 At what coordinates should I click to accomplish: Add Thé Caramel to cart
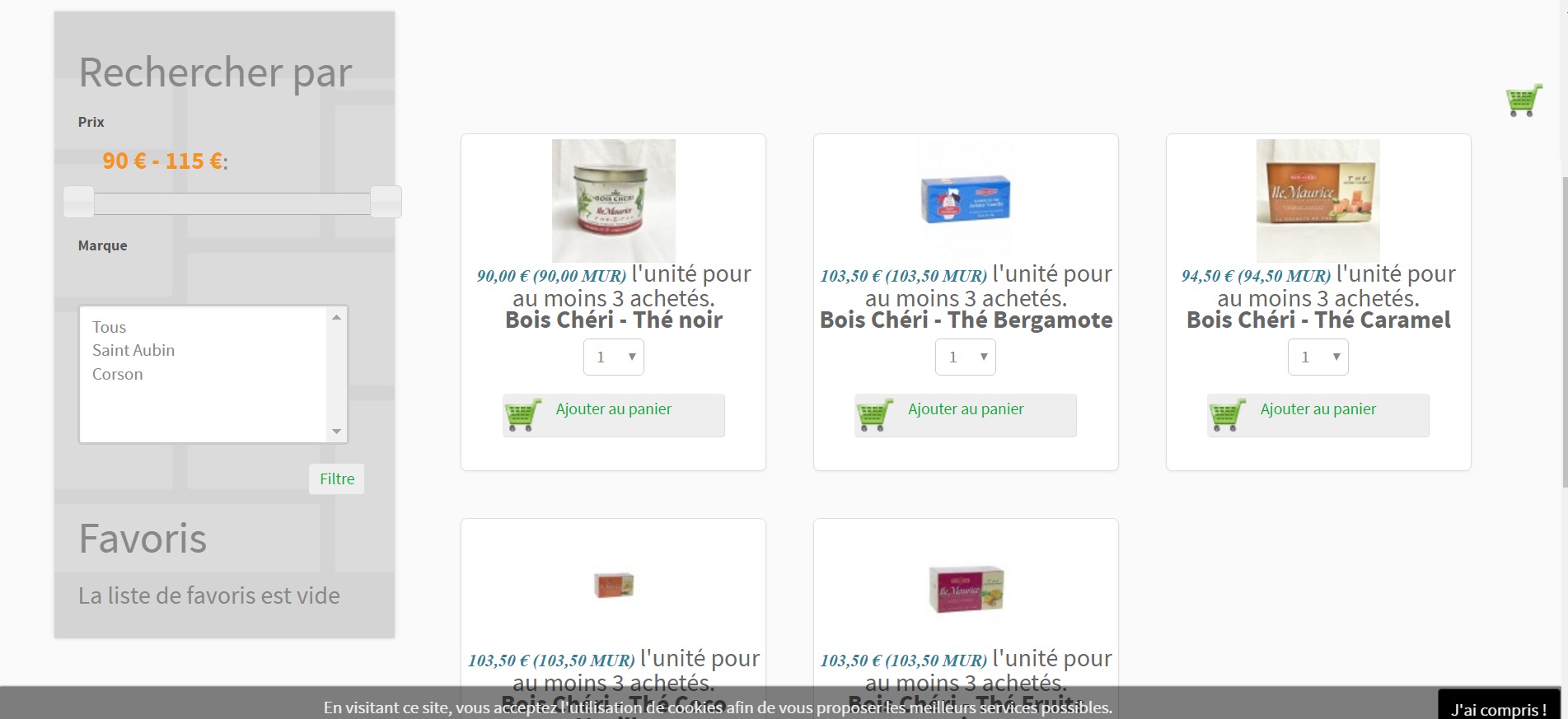pos(1318,414)
